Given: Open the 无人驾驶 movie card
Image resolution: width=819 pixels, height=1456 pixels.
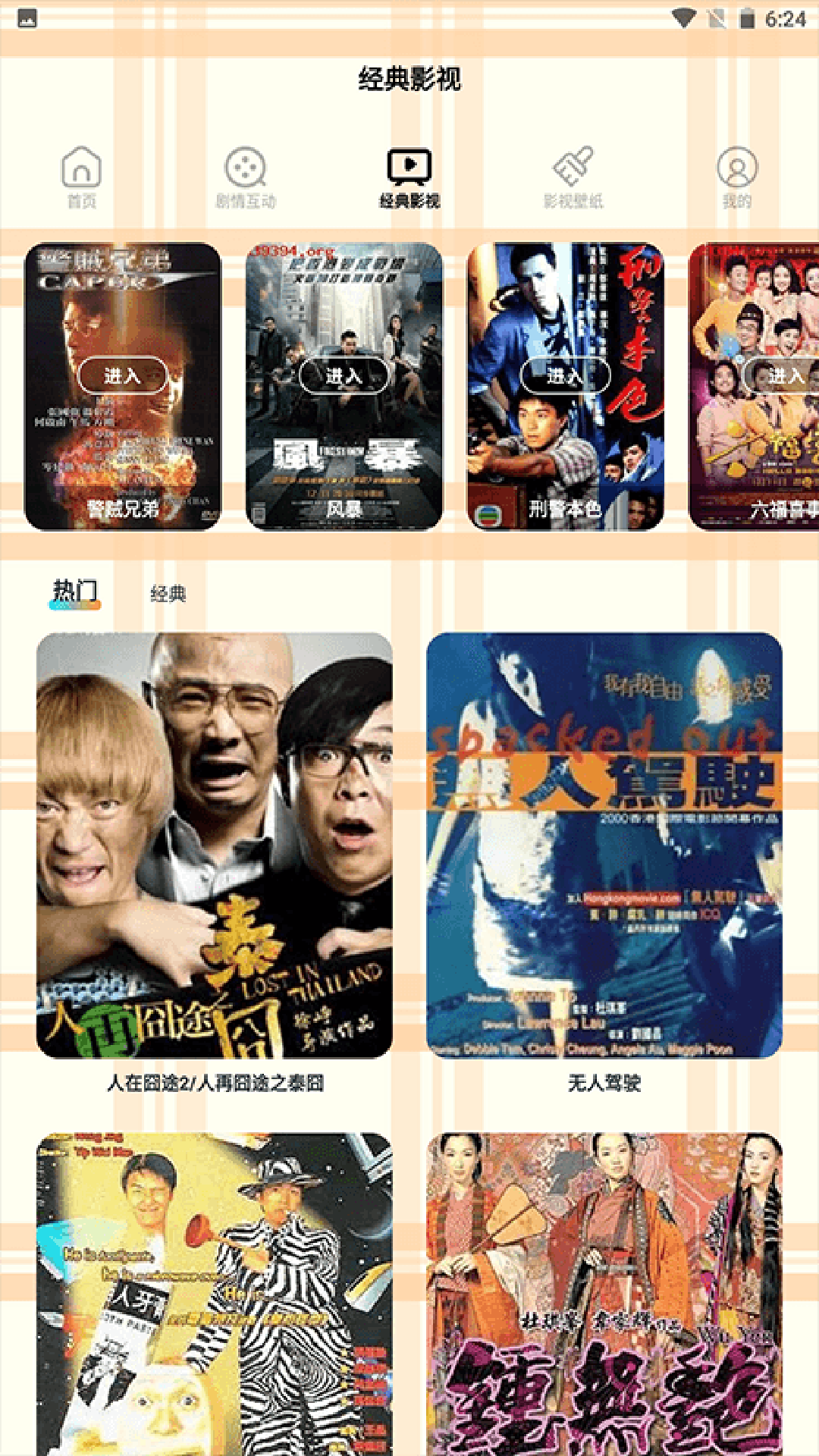Looking at the screenshot, I should (x=604, y=846).
